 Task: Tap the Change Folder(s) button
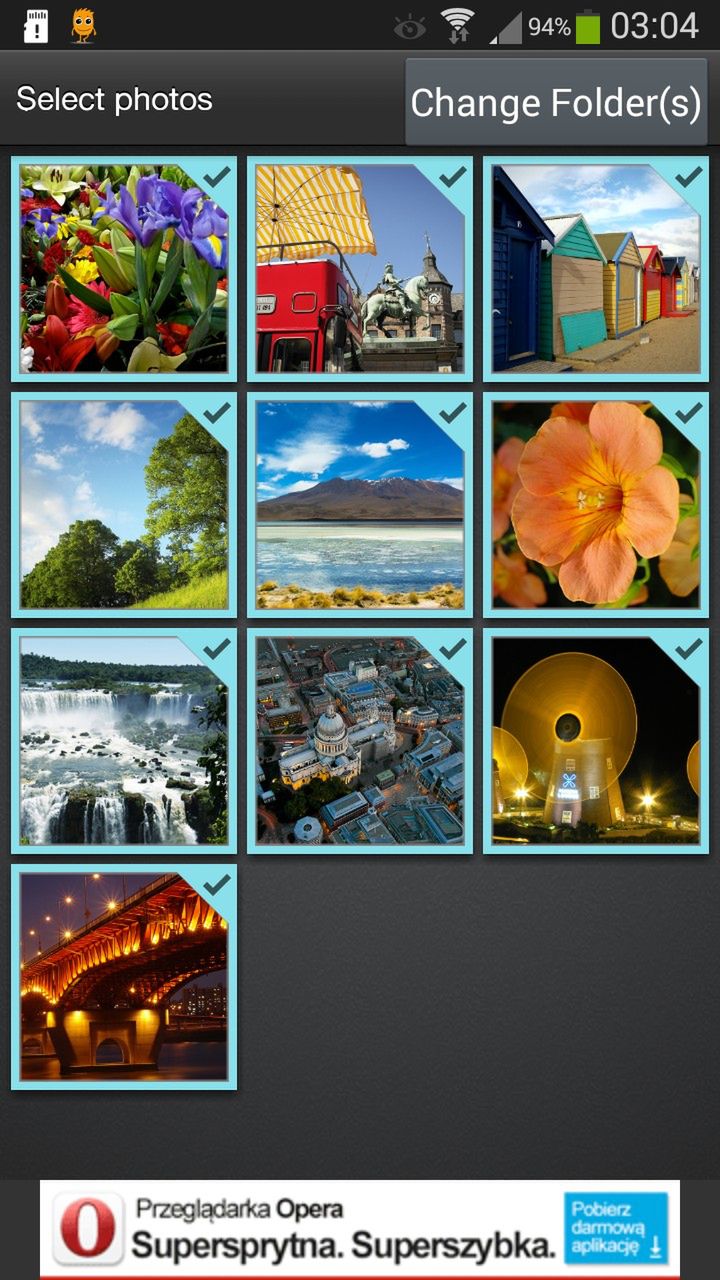pyautogui.click(x=556, y=102)
